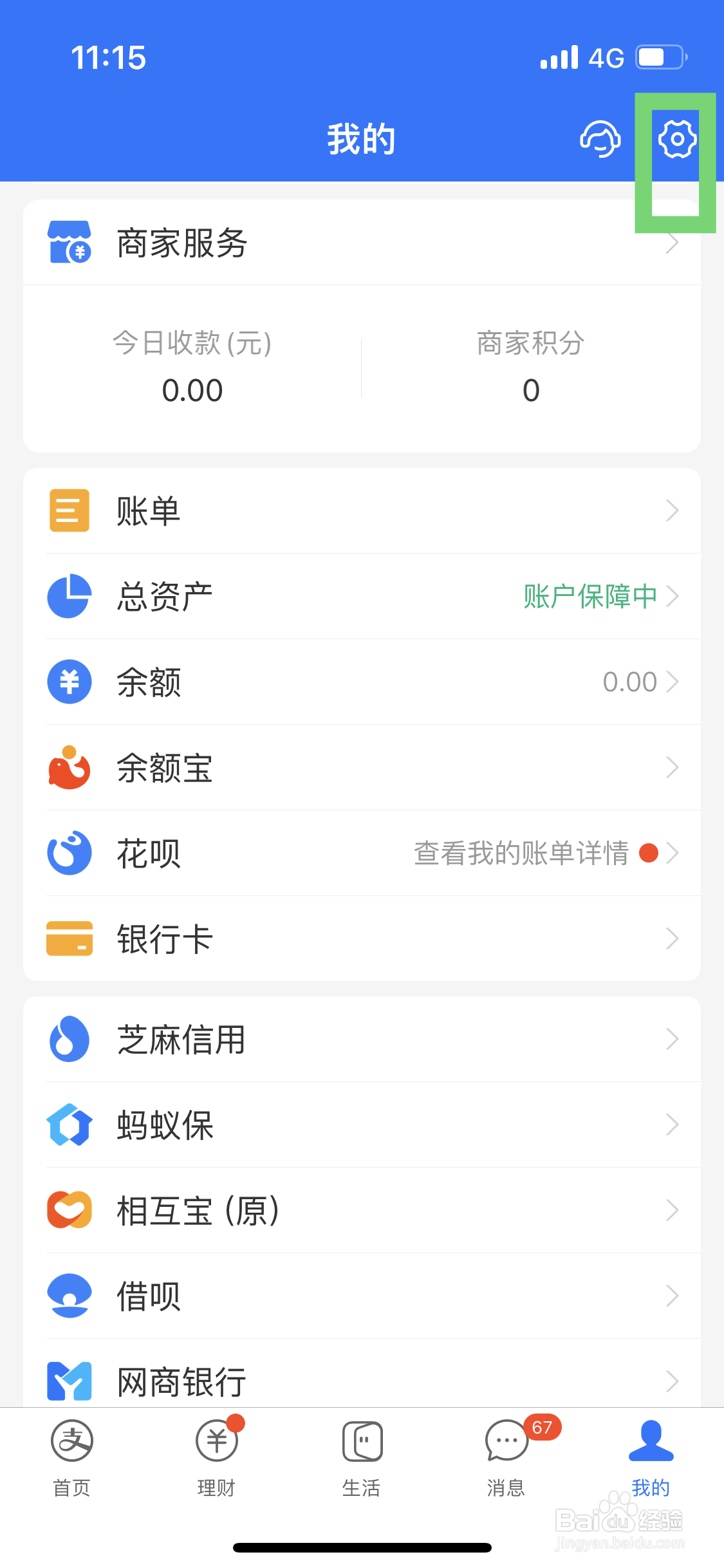Open 花呗 bill details
Viewport: 724px width, 1568px height.
(x=360, y=854)
